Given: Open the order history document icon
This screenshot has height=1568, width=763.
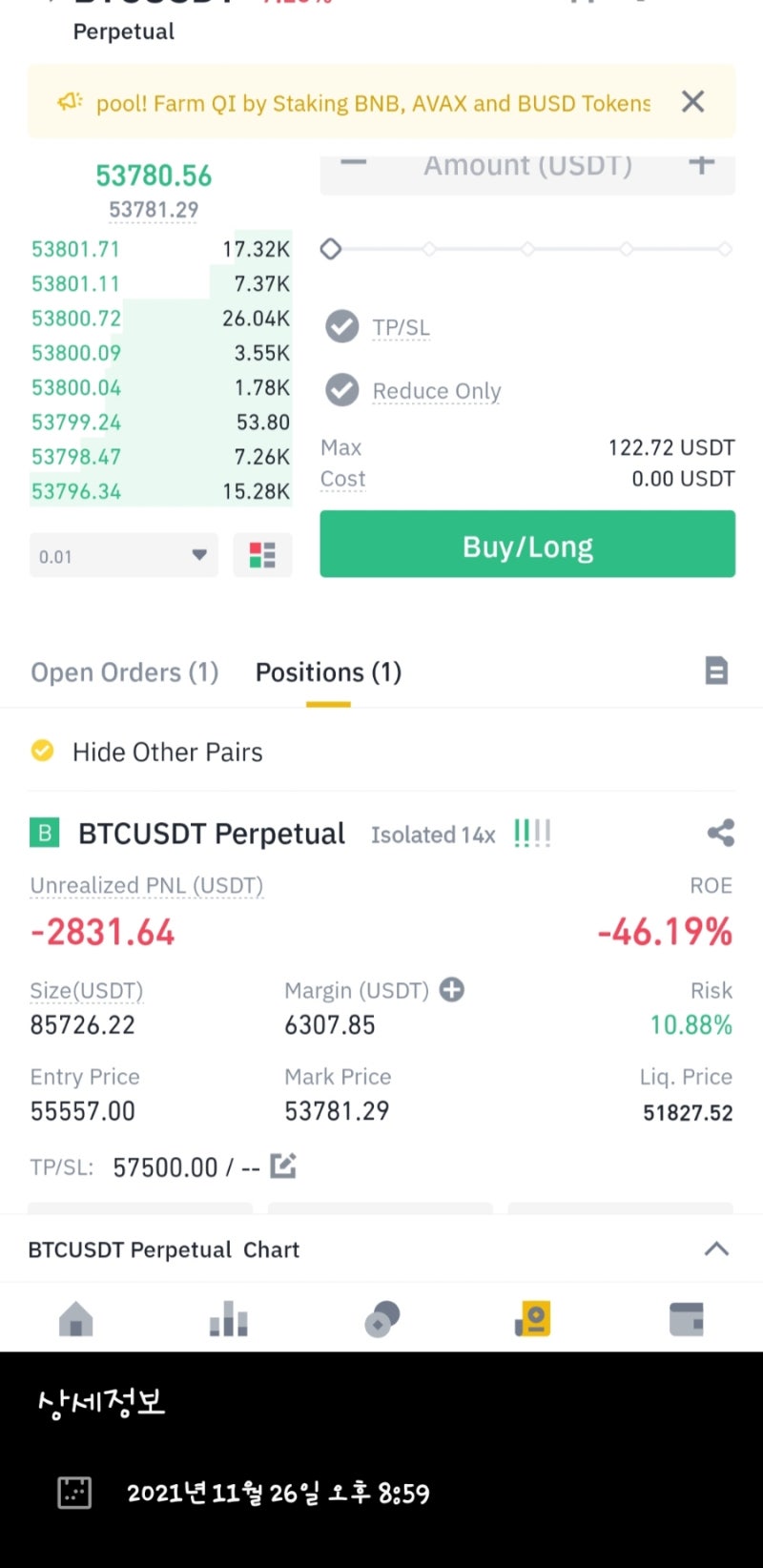Looking at the screenshot, I should [716, 671].
